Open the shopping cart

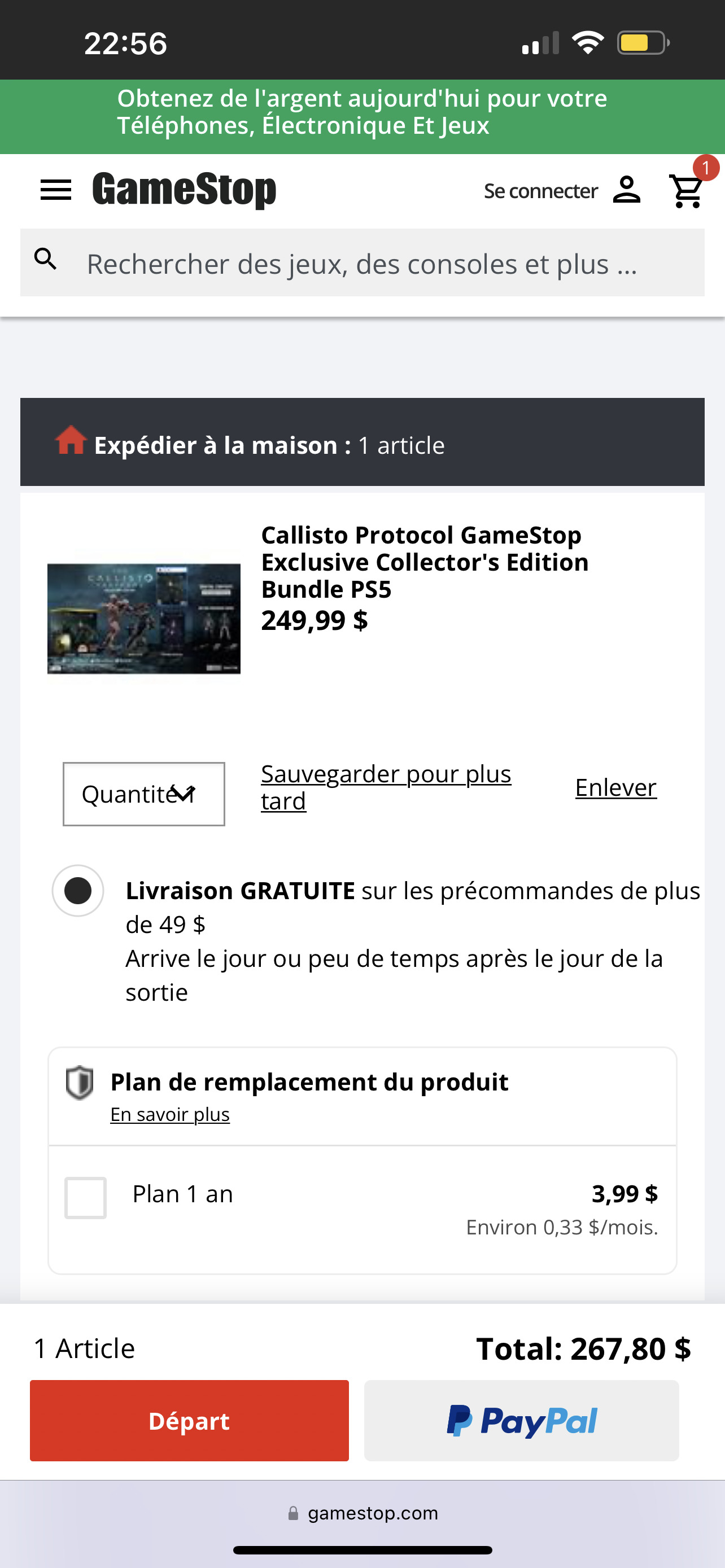687,191
